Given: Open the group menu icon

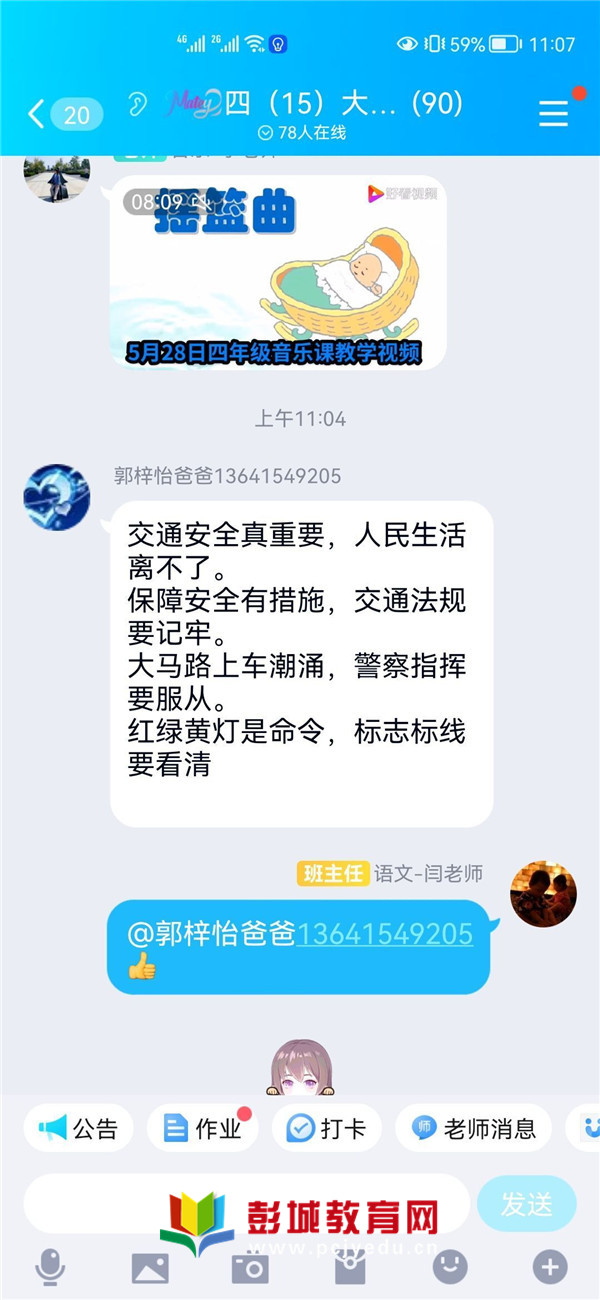Looking at the screenshot, I should click(553, 113).
